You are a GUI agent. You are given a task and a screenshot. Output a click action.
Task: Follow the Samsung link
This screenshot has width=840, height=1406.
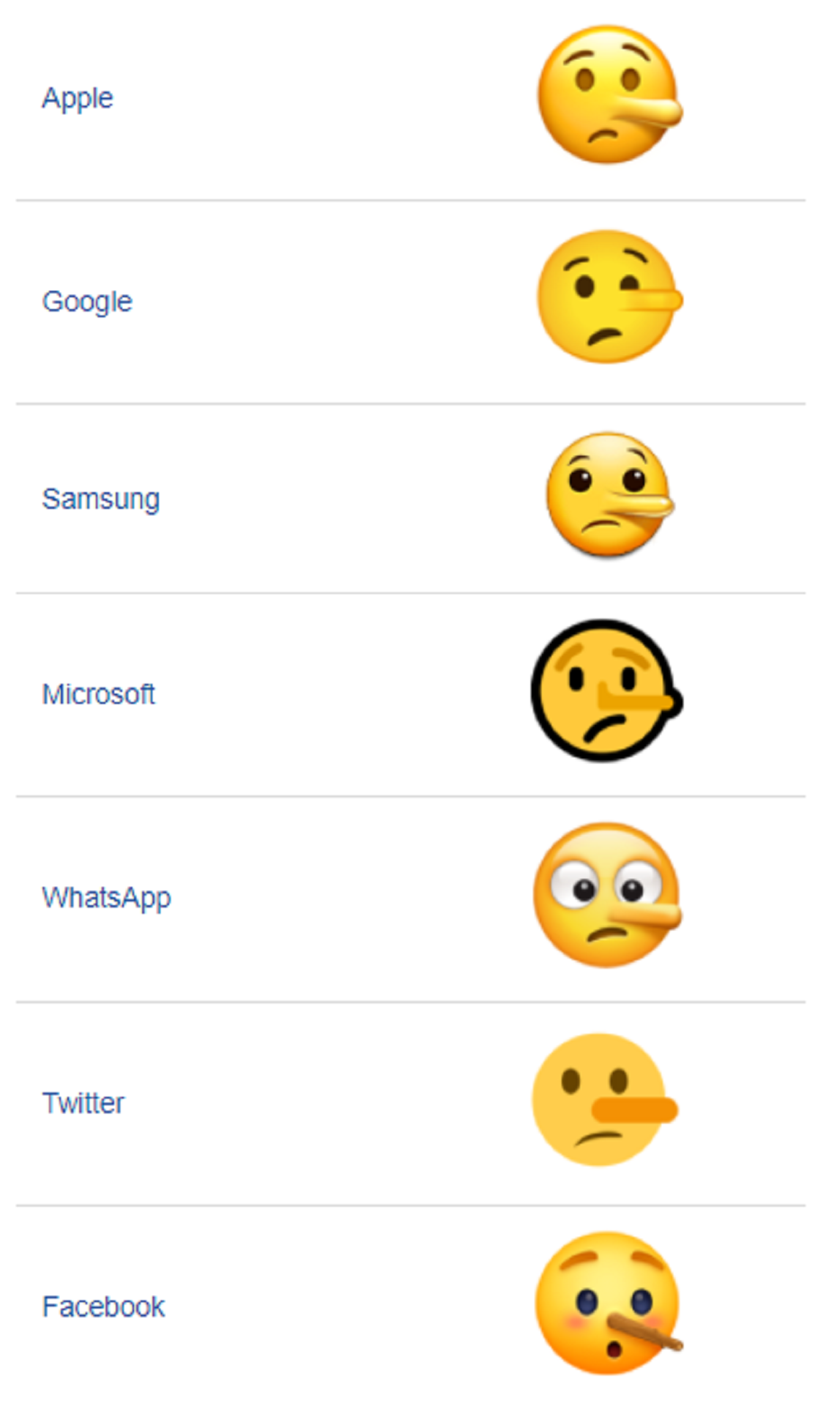pos(101,499)
